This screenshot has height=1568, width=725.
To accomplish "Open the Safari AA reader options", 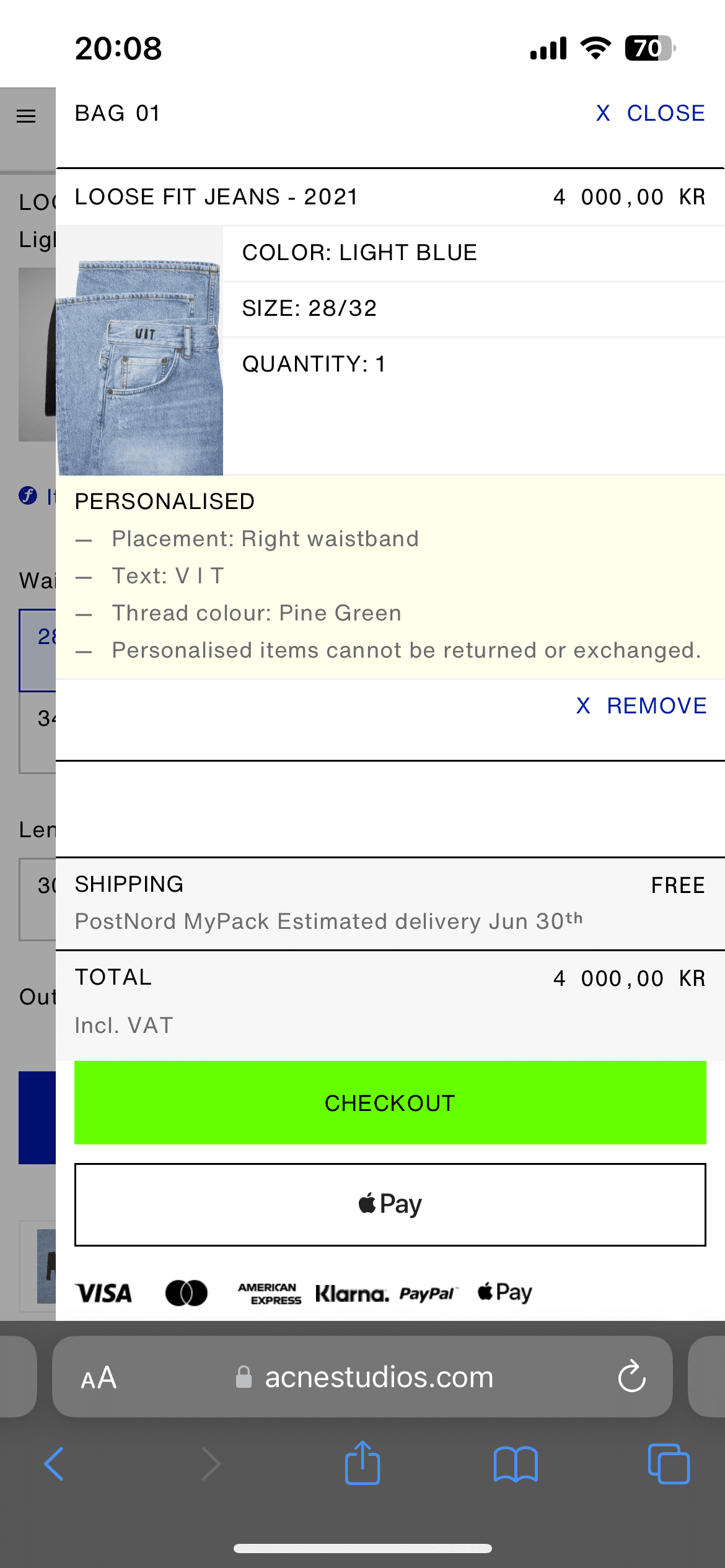I will tap(99, 1378).
